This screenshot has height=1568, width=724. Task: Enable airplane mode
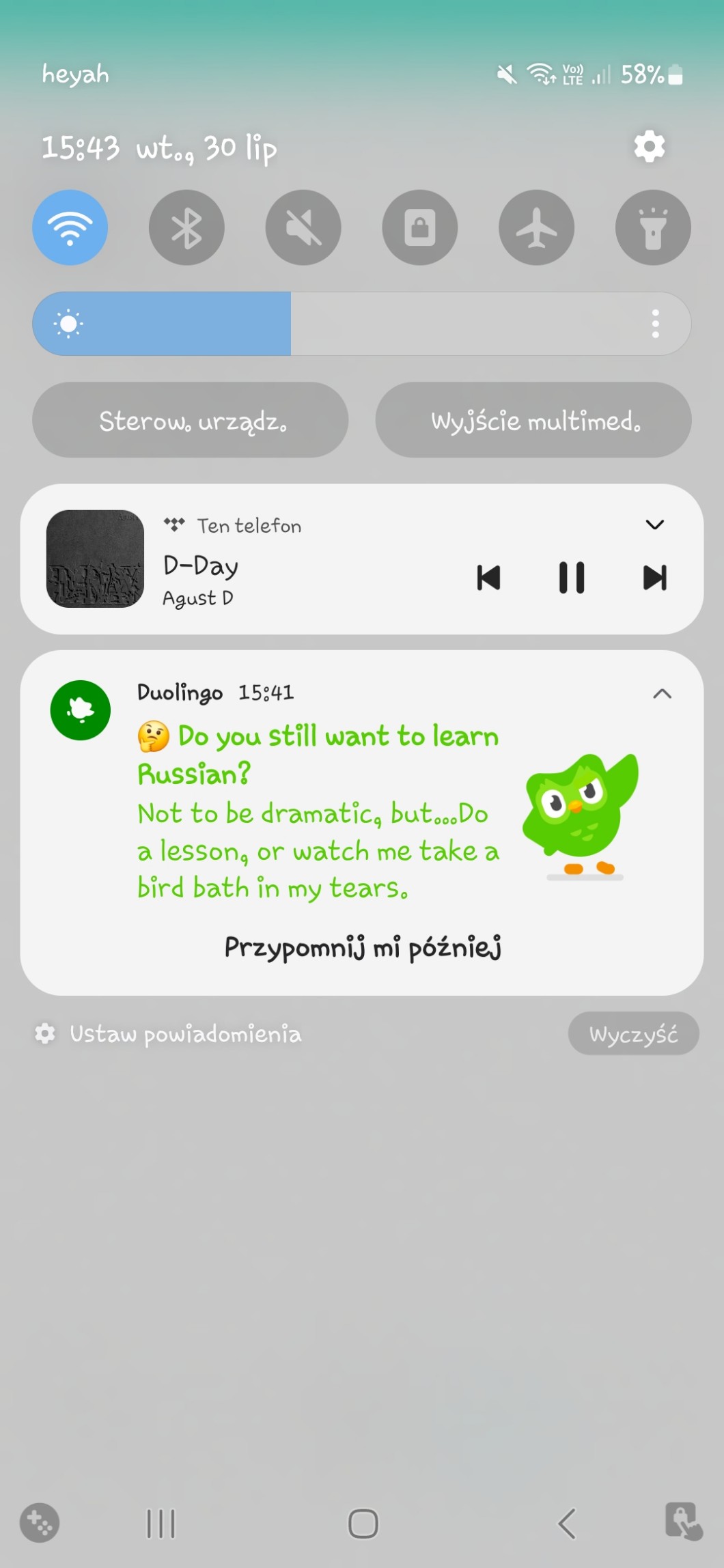tap(536, 227)
